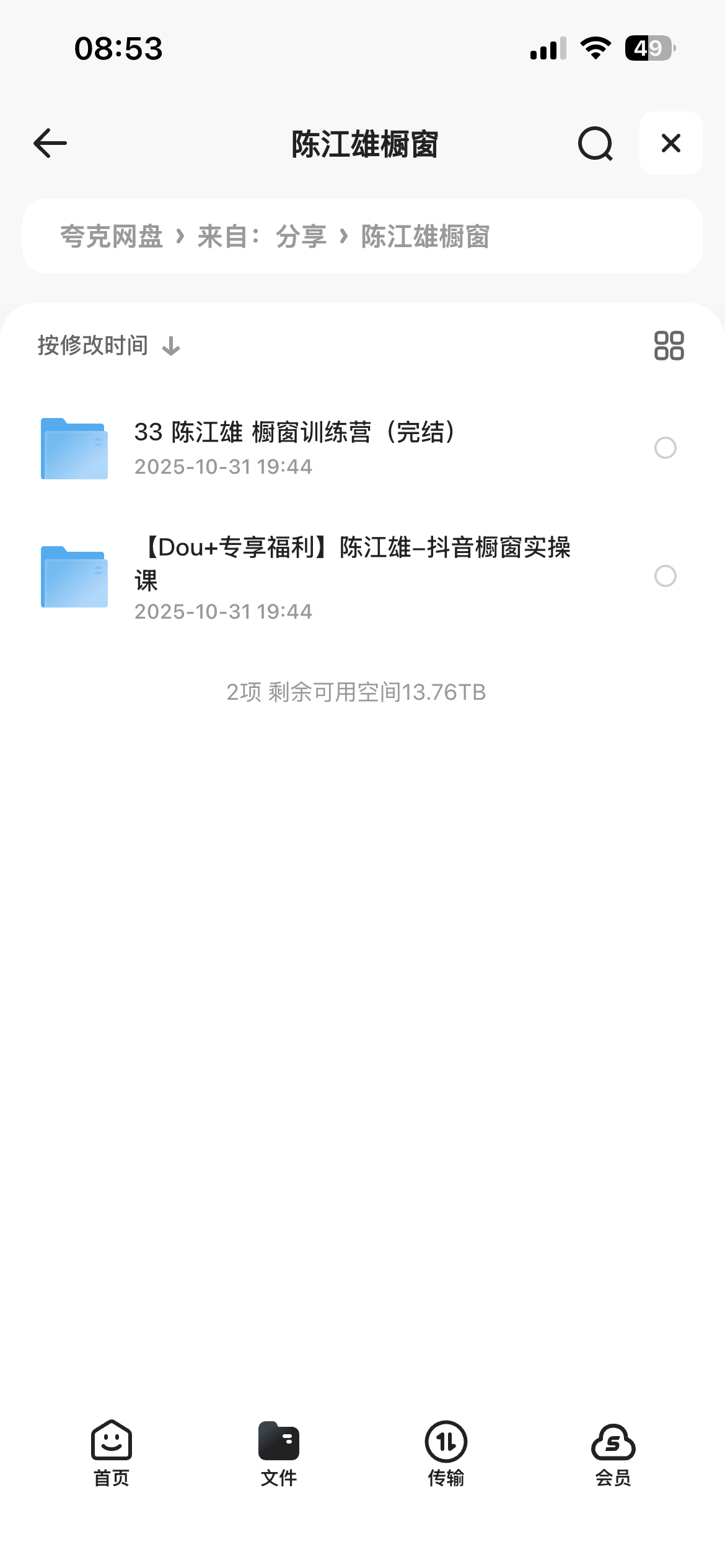Open the 按修改时间 sort options

click(x=91, y=345)
